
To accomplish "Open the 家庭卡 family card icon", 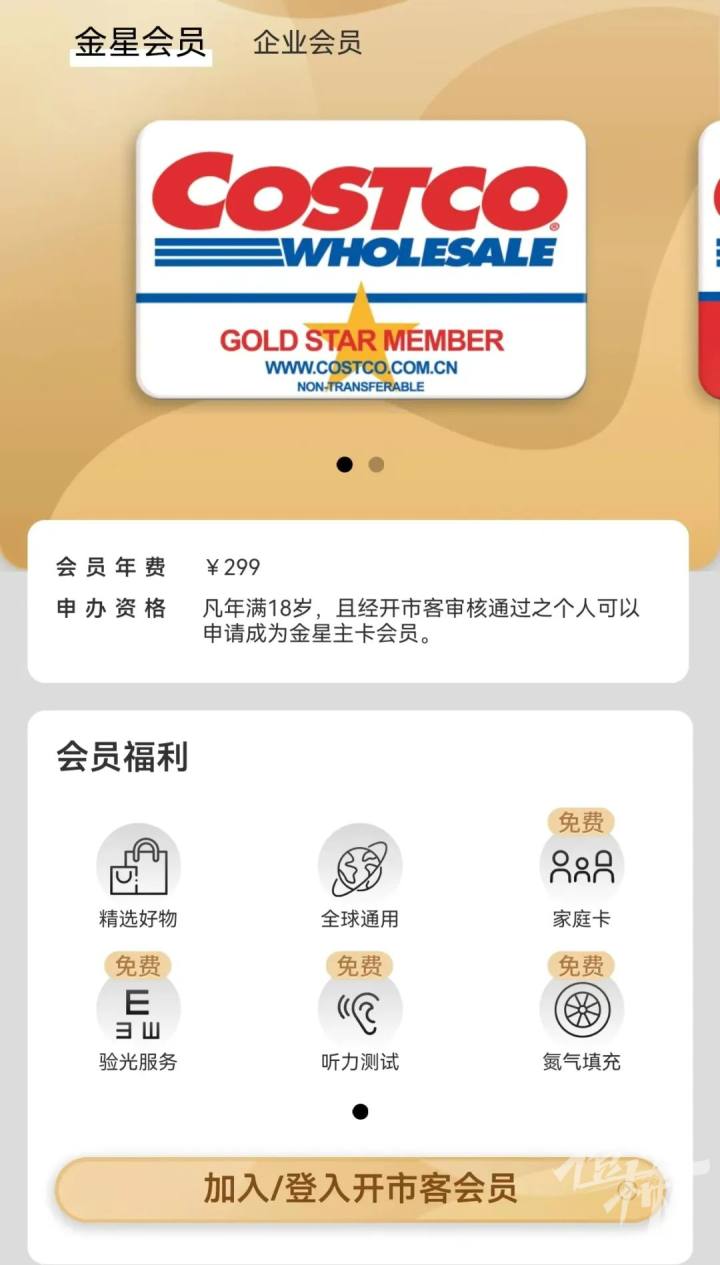I will (x=583, y=865).
